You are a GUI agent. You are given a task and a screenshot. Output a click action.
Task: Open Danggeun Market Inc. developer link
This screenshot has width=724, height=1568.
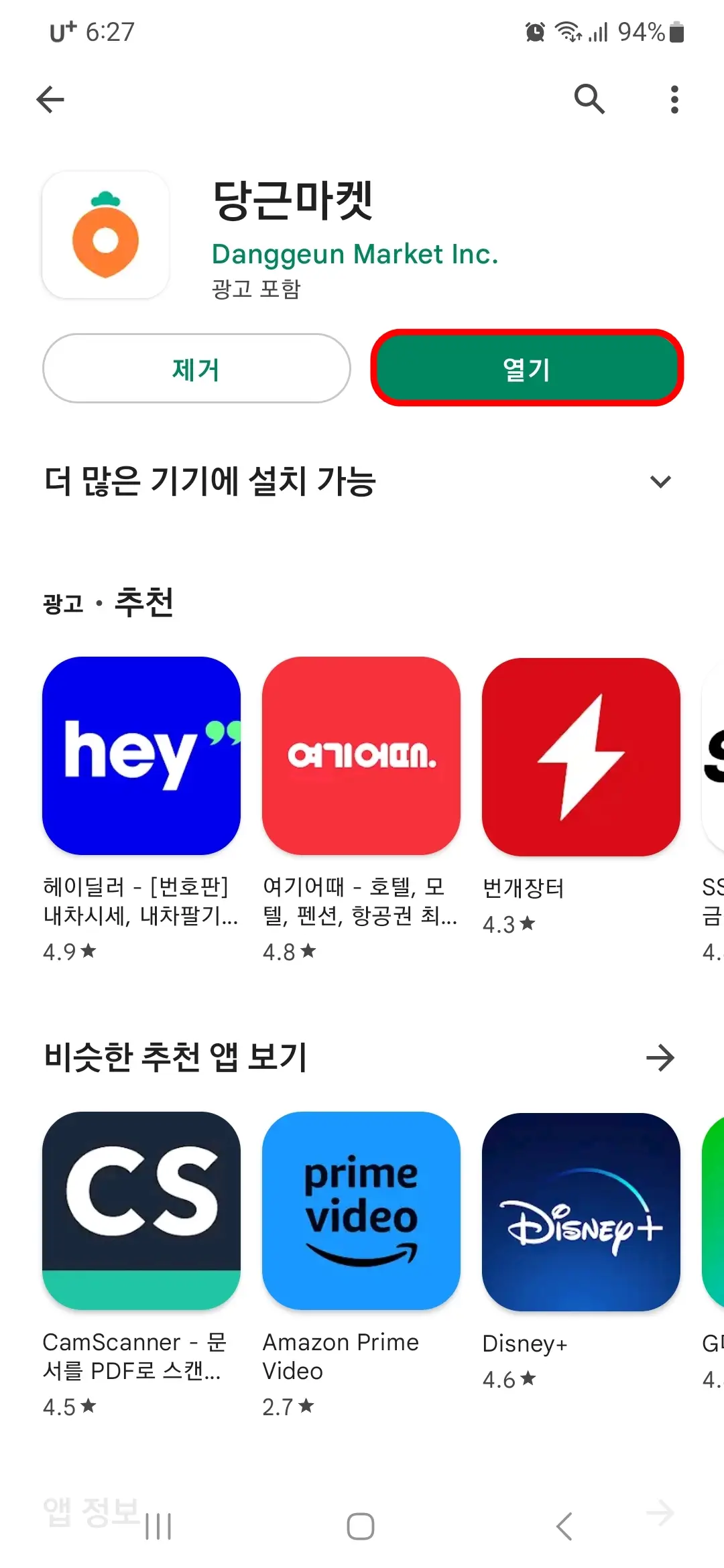click(x=355, y=254)
